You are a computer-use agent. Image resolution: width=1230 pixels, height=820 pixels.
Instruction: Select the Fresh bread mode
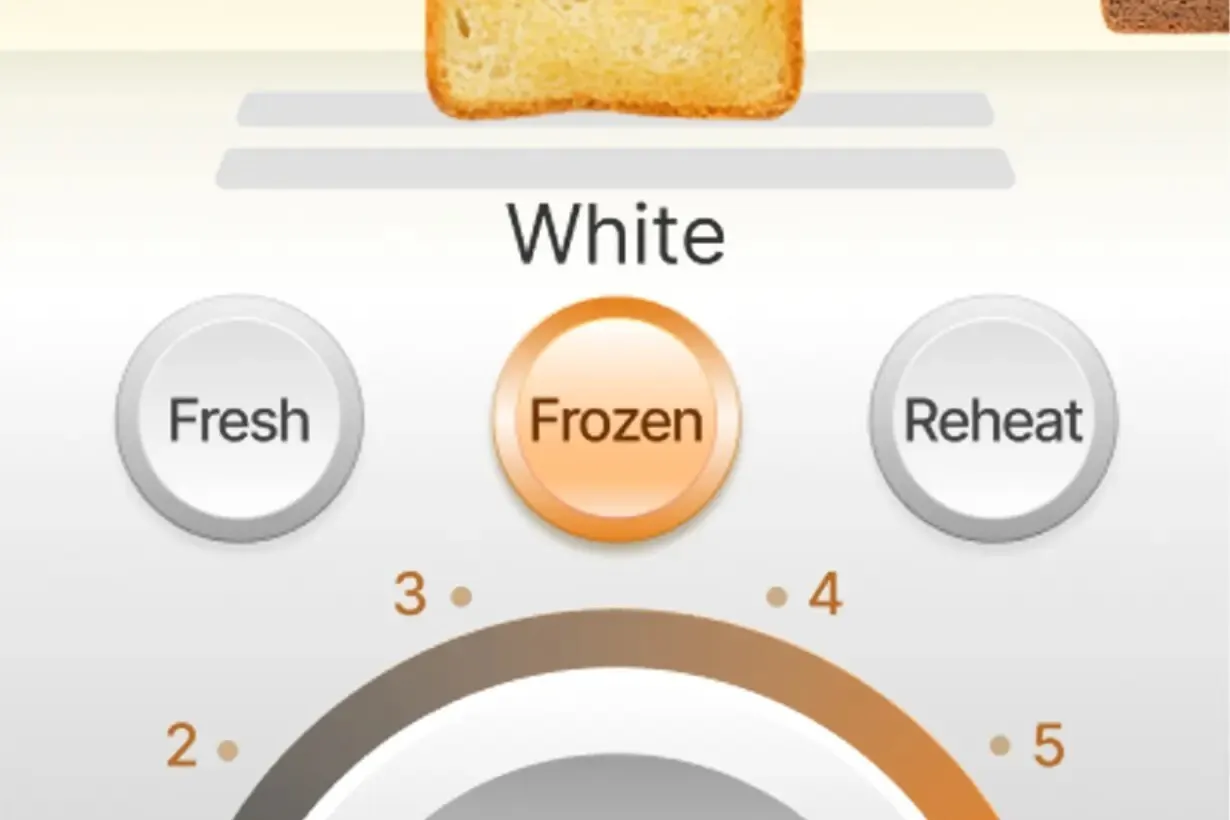pyautogui.click(x=239, y=419)
